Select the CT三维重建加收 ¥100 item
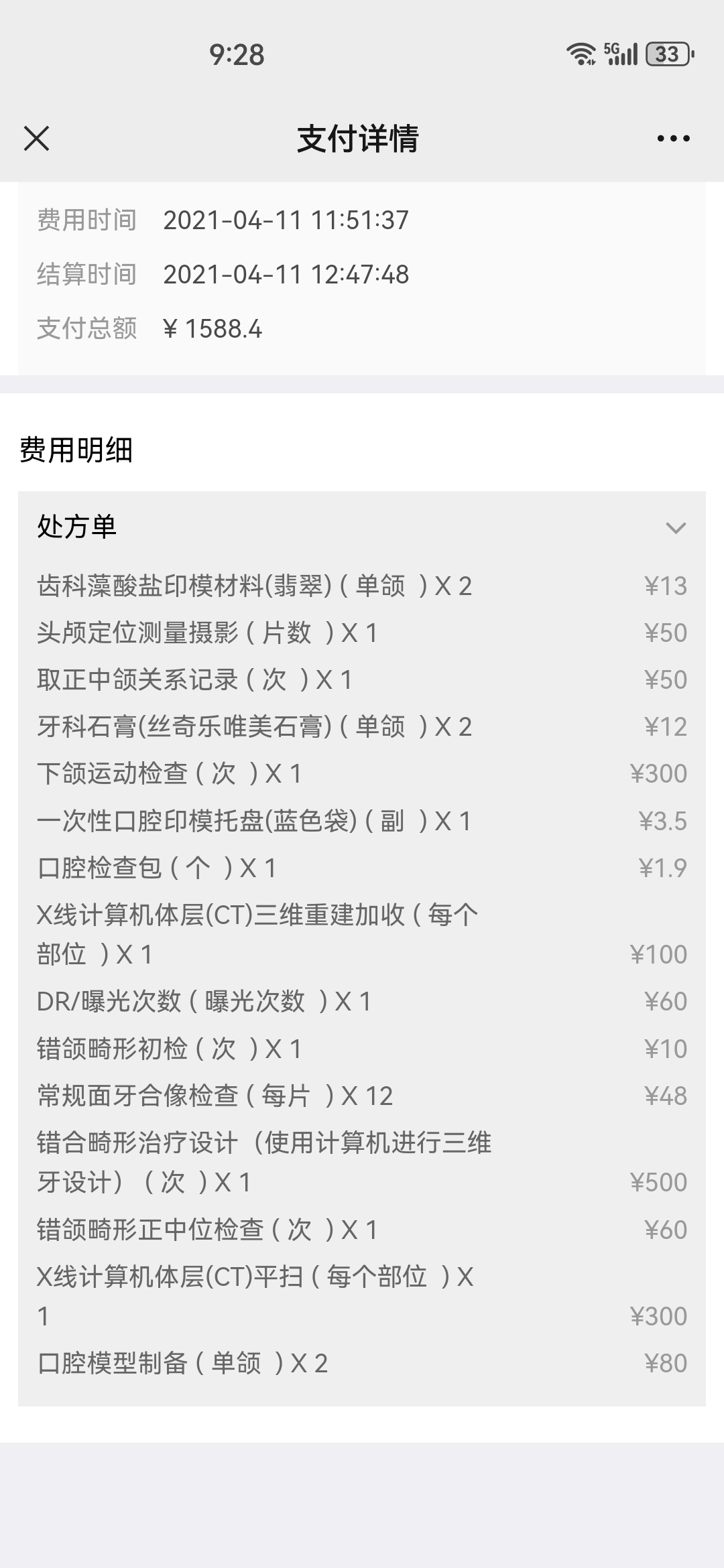The width and height of the screenshot is (724, 1568). coord(362,935)
